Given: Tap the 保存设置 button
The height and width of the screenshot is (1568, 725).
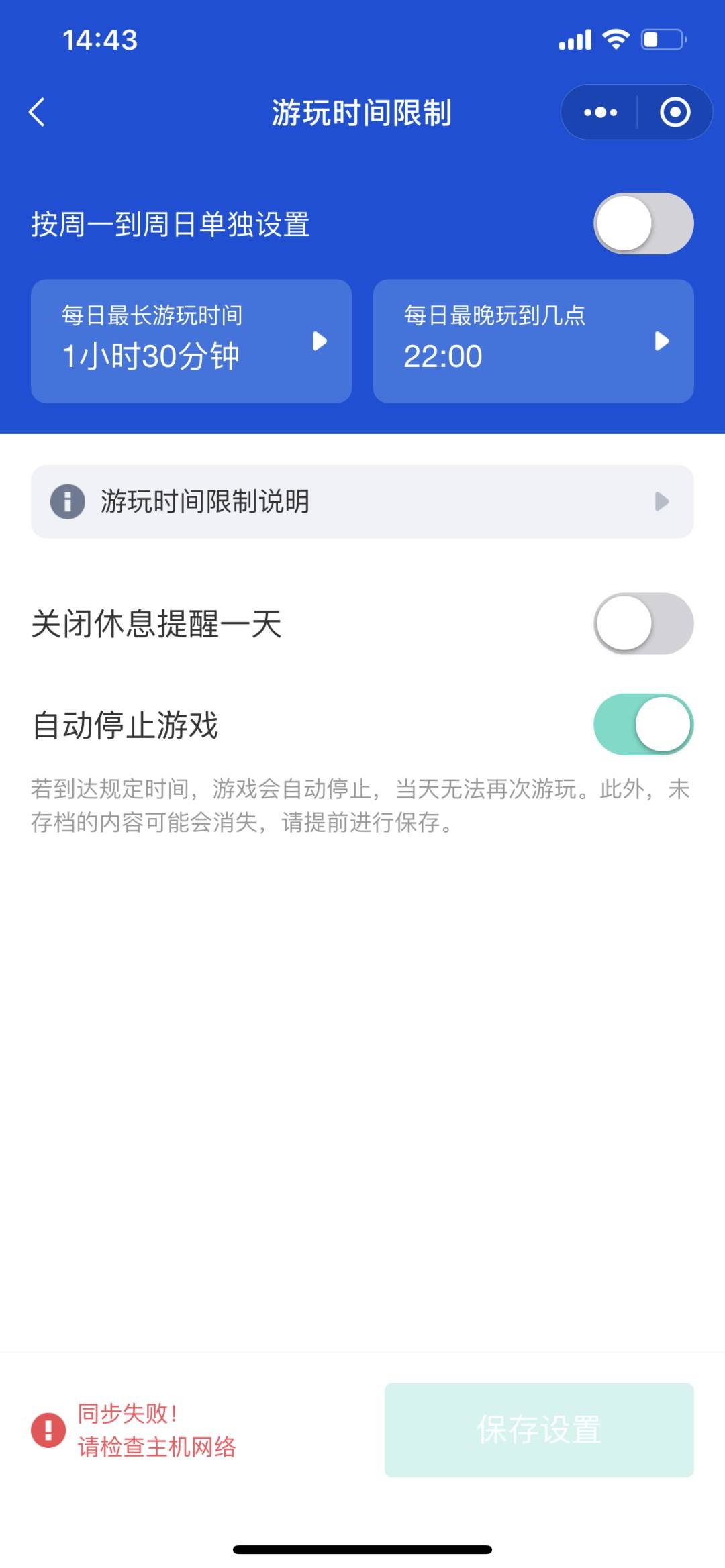Looking at the screenshot, I should [538, 1430].
